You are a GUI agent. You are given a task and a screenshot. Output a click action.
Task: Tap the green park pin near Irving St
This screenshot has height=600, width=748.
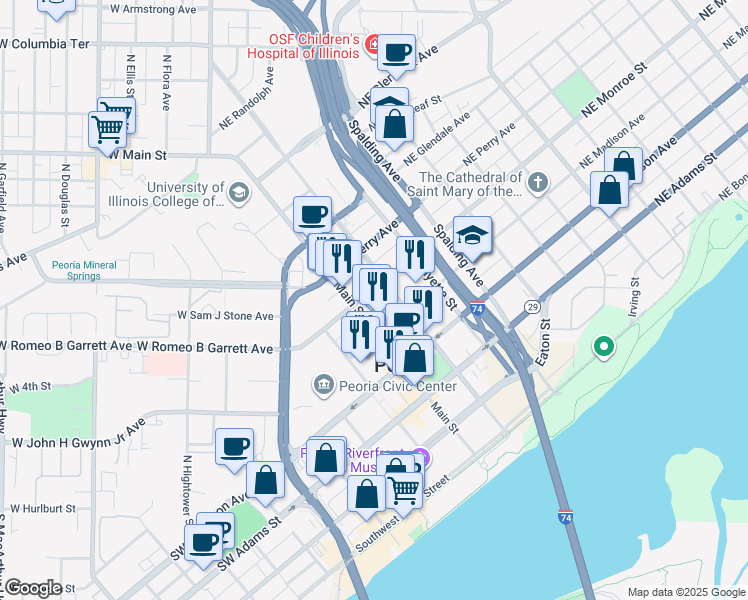click(603, 347)
